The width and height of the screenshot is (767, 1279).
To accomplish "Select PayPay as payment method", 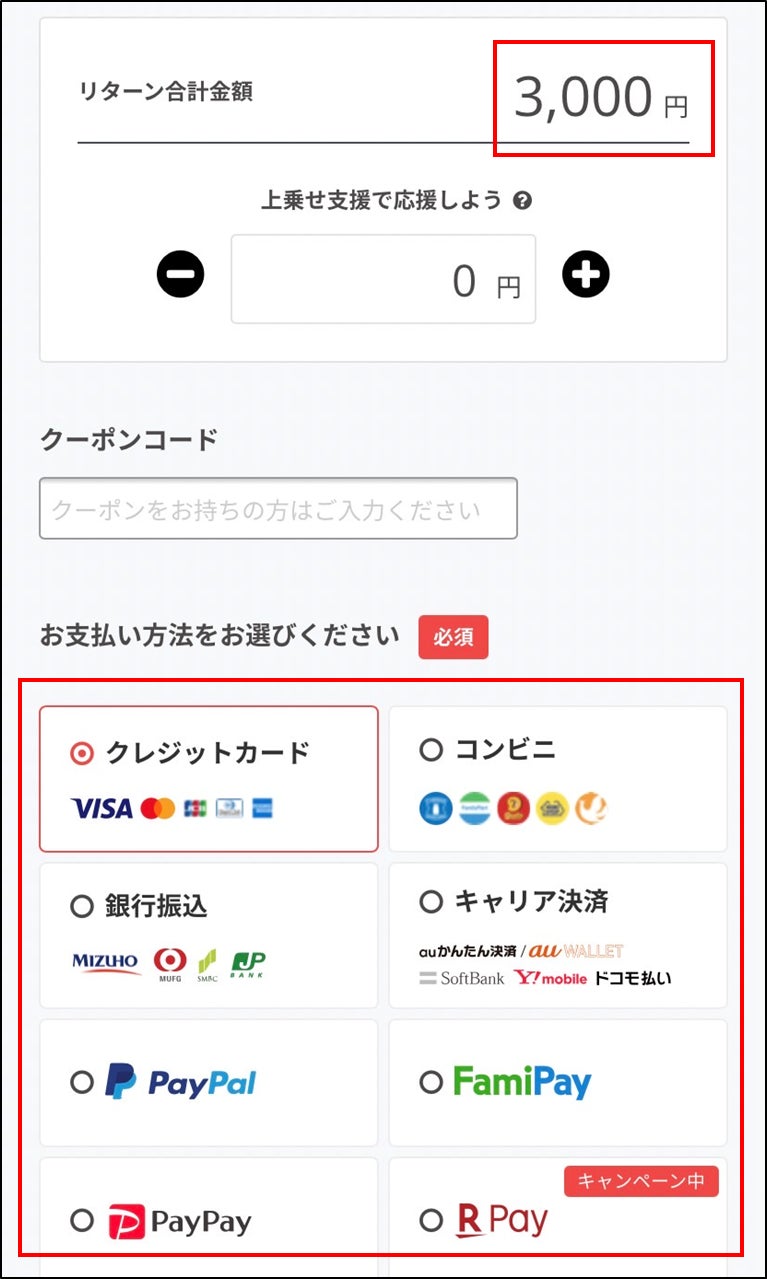I will click(82, 1220).
